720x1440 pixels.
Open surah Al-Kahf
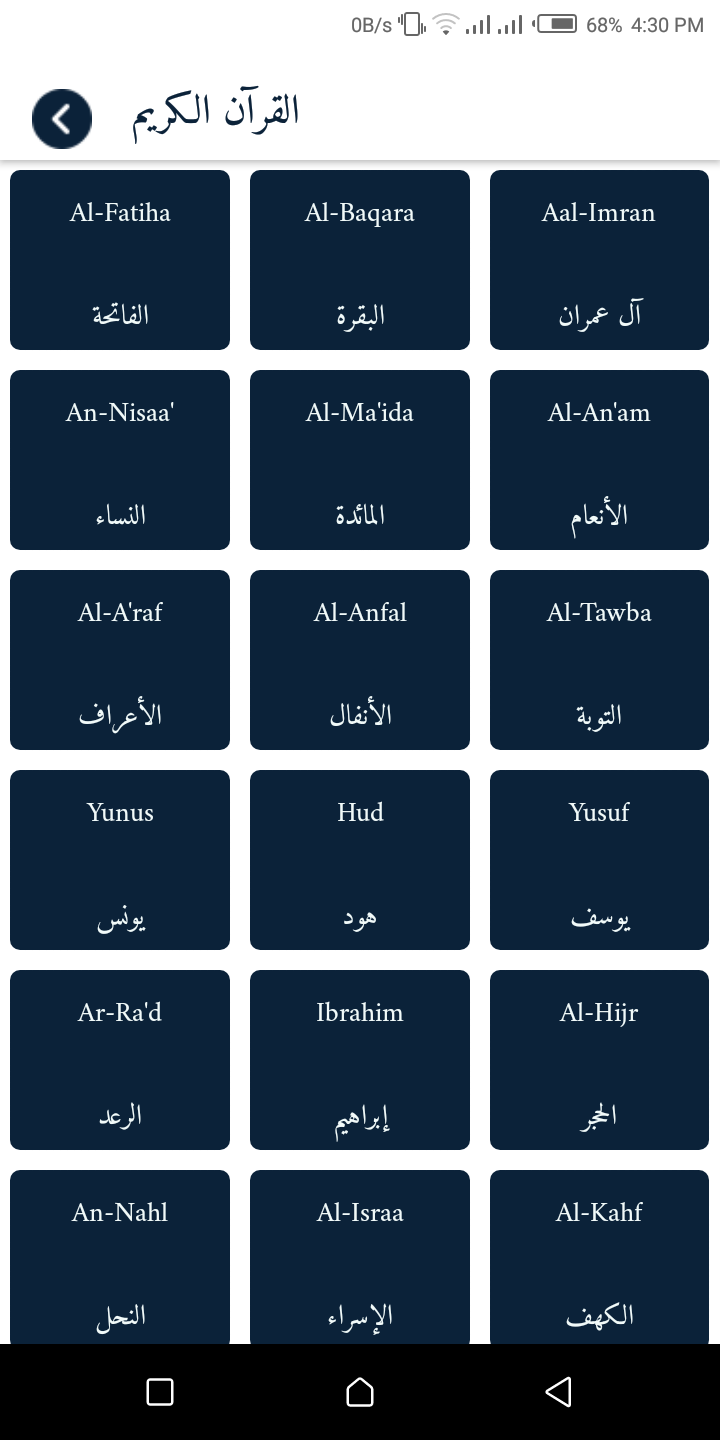coord(599,1256)
